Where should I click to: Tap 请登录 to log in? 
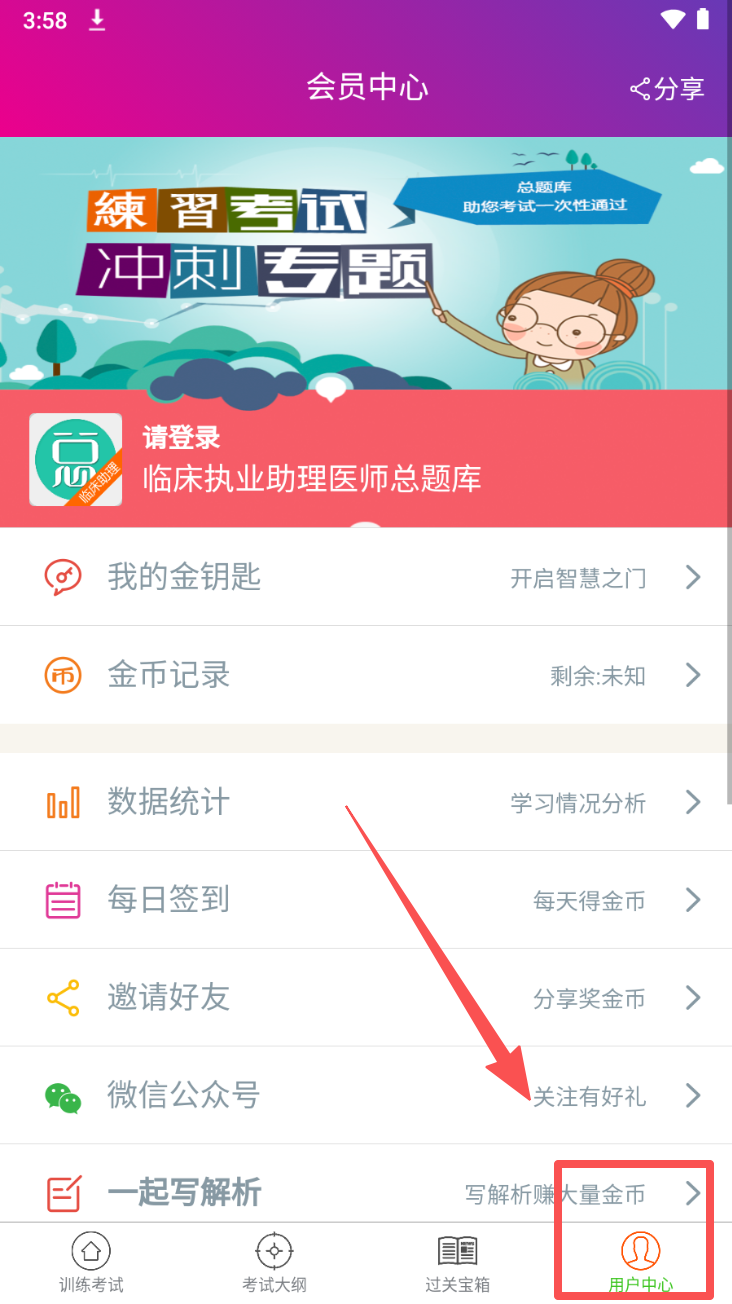pyautogui.click(x=181, y=438)
